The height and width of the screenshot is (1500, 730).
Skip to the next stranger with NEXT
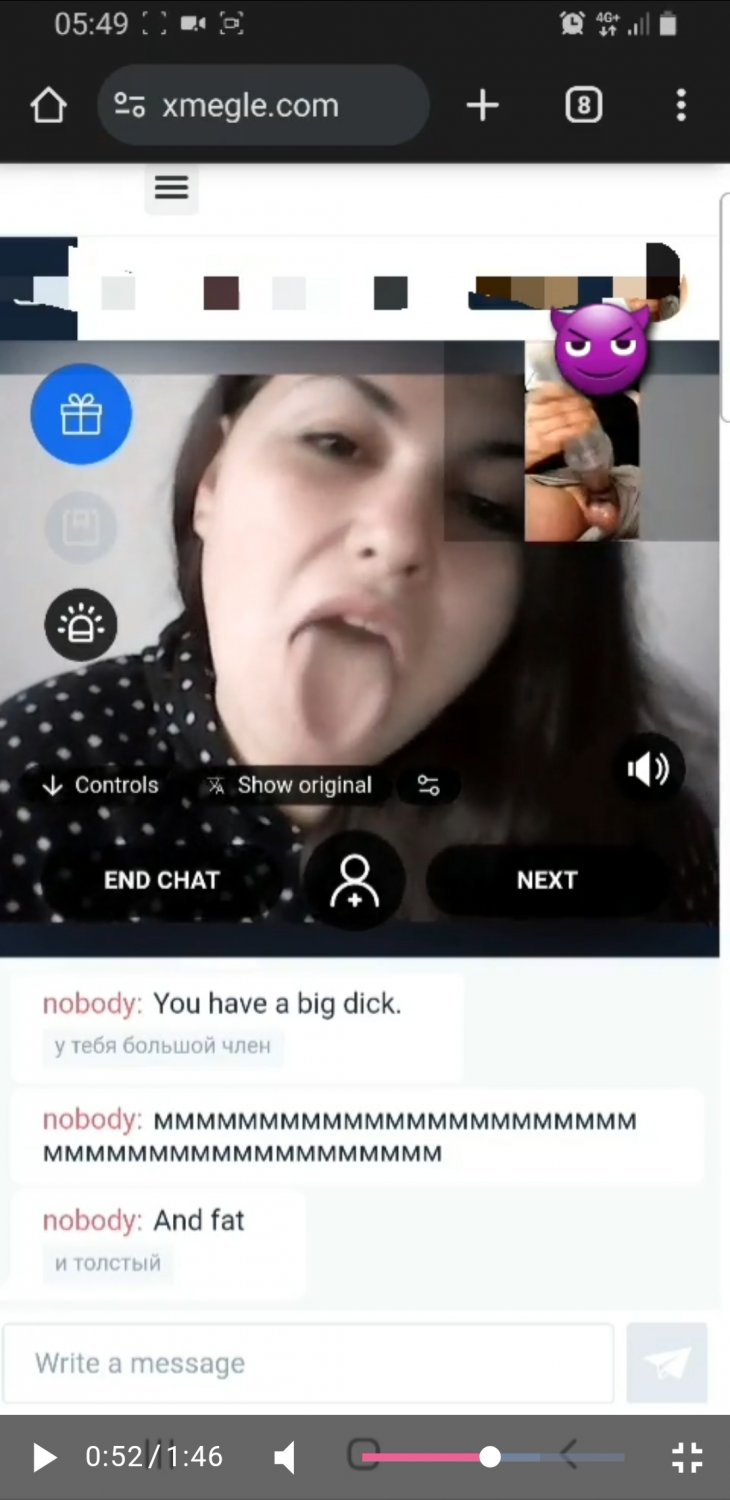pyautogui.click(x=547, y=880)
